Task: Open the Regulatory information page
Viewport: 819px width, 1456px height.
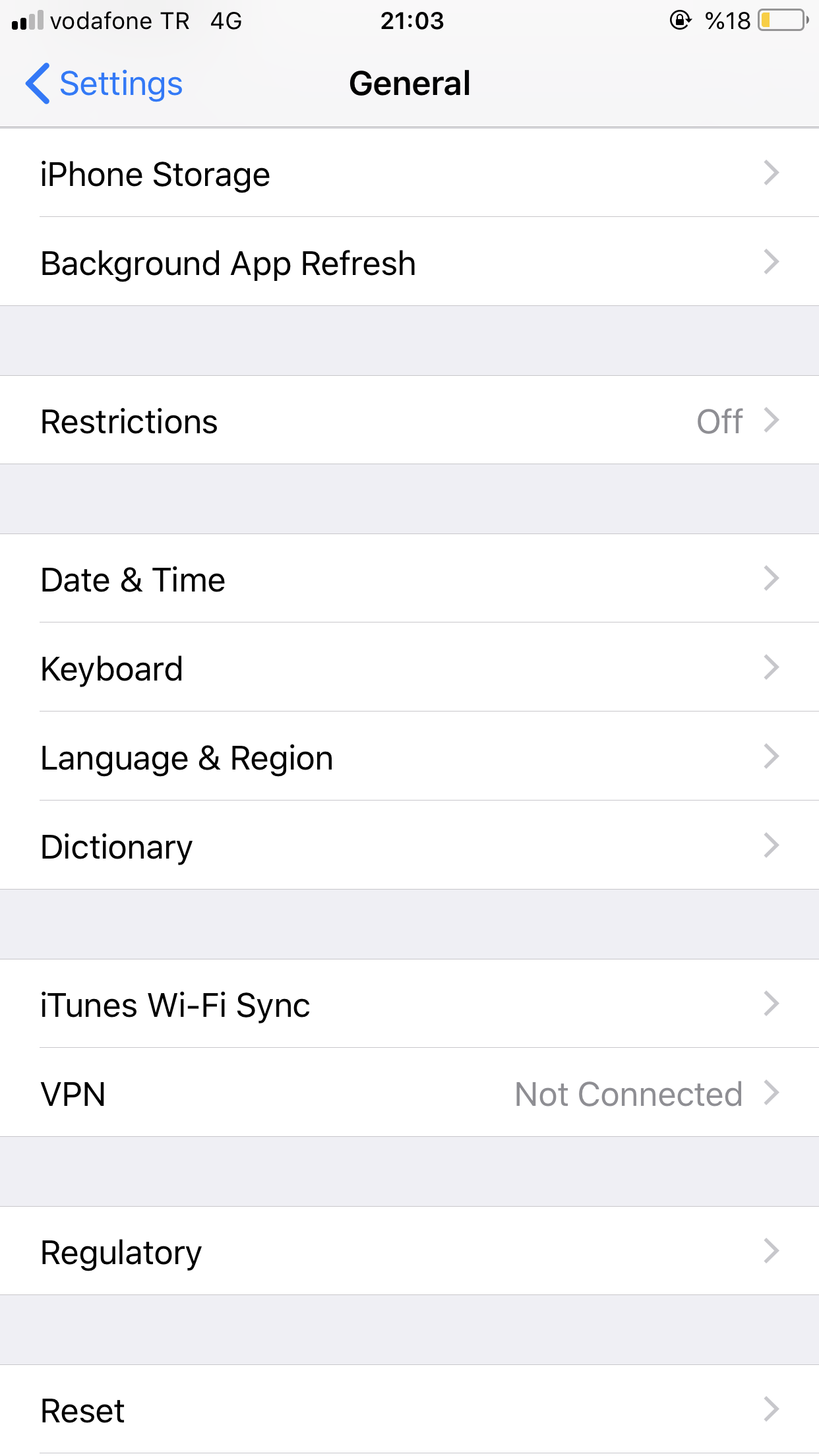Action: coord(409,1250)
